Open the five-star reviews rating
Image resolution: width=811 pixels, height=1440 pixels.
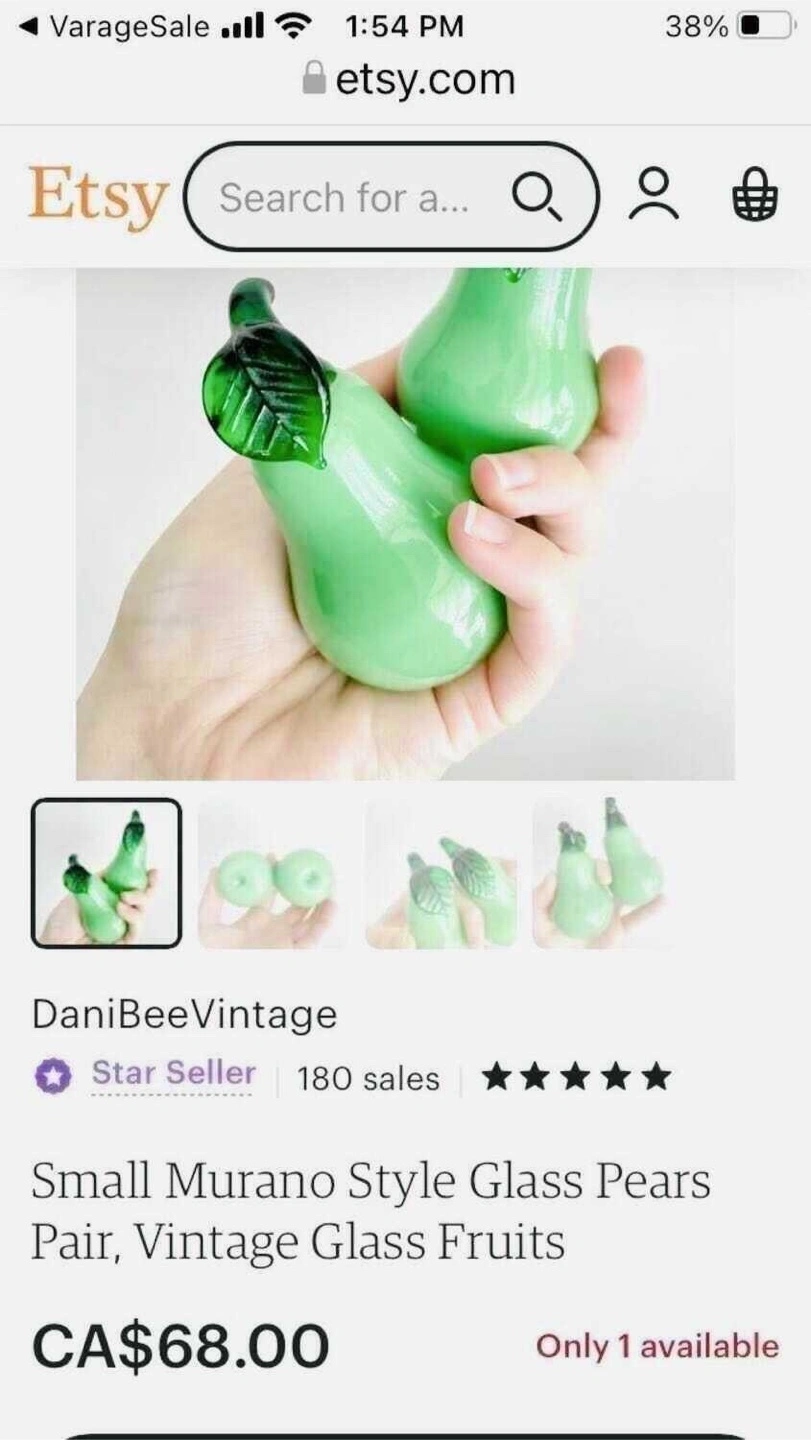click(x=576, y=1077)
